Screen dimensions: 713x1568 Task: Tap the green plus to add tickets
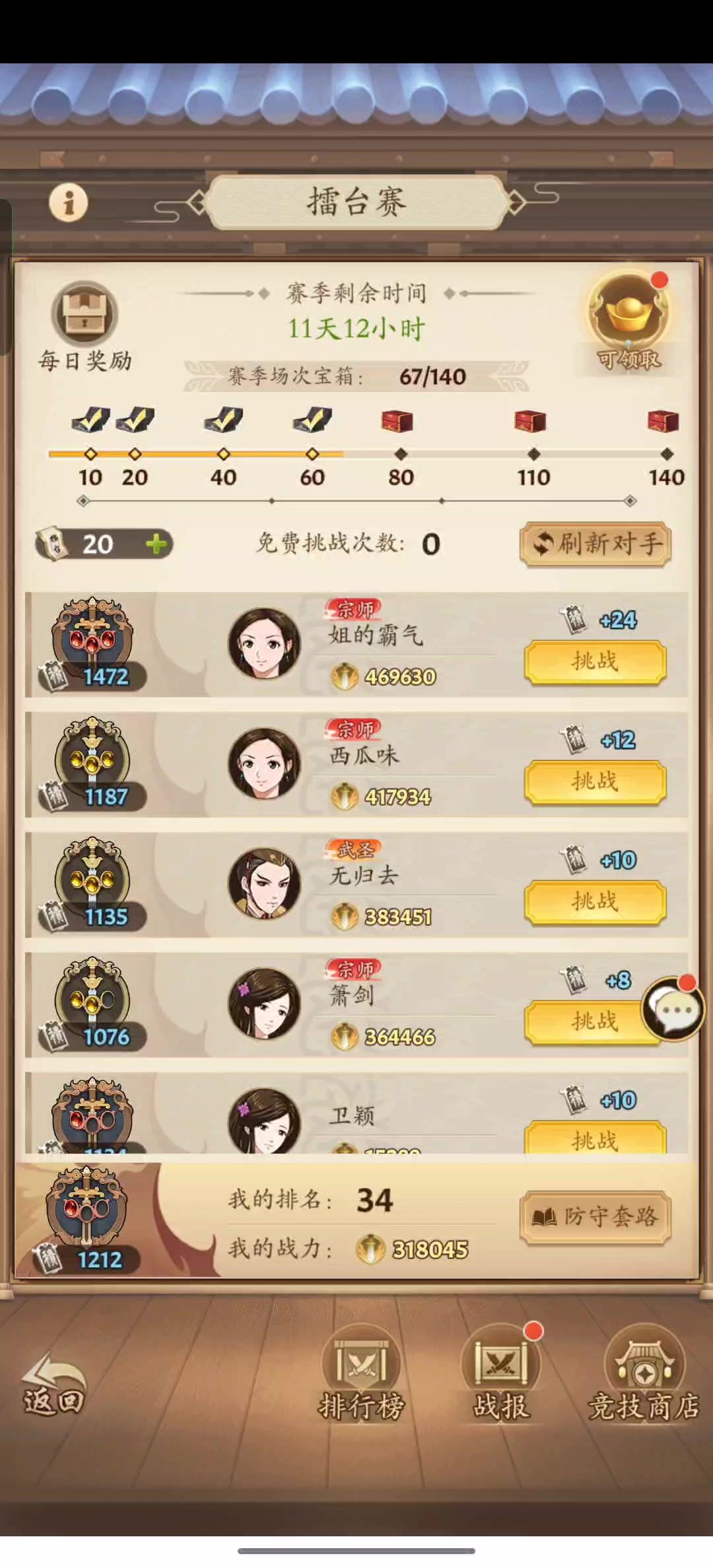[x=156, y=544]
